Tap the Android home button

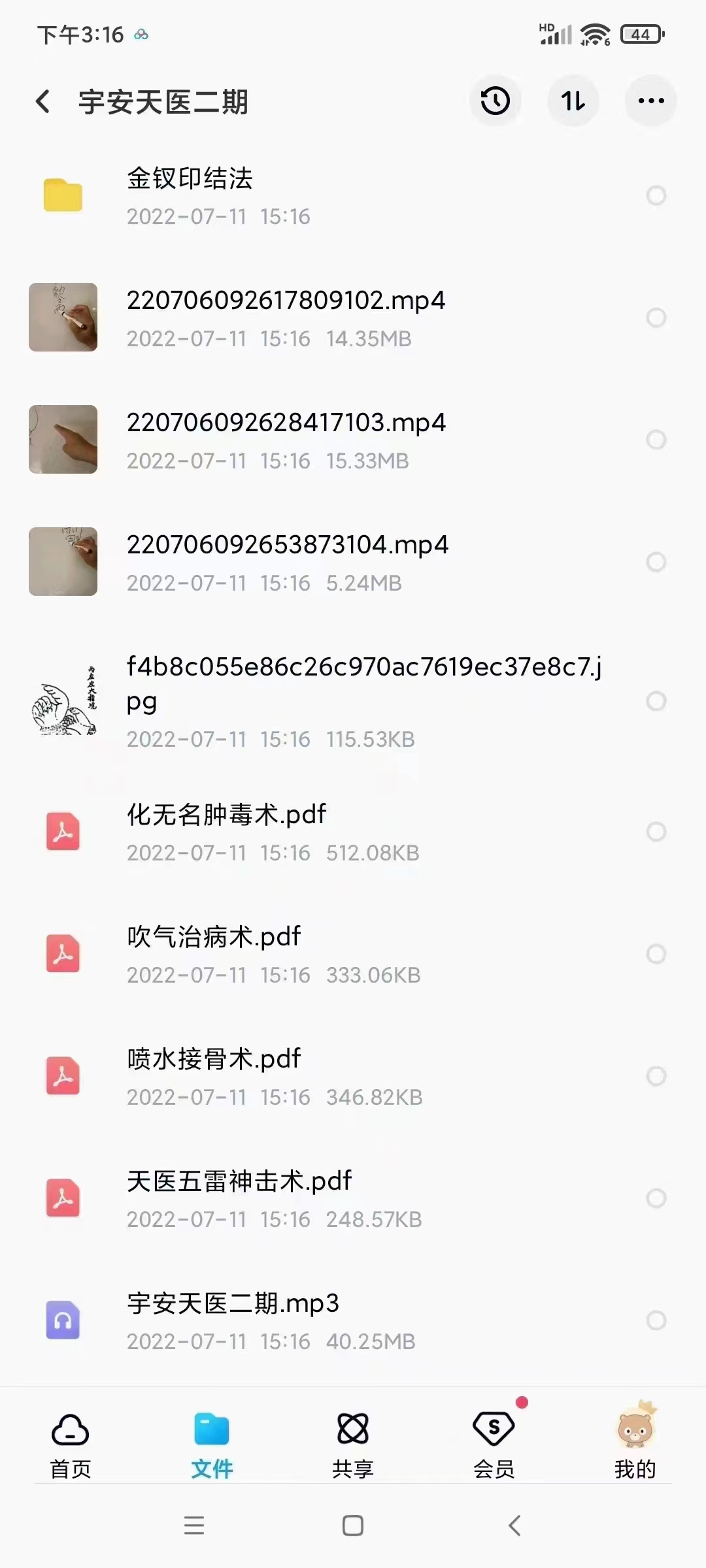tap(352, 1527)
